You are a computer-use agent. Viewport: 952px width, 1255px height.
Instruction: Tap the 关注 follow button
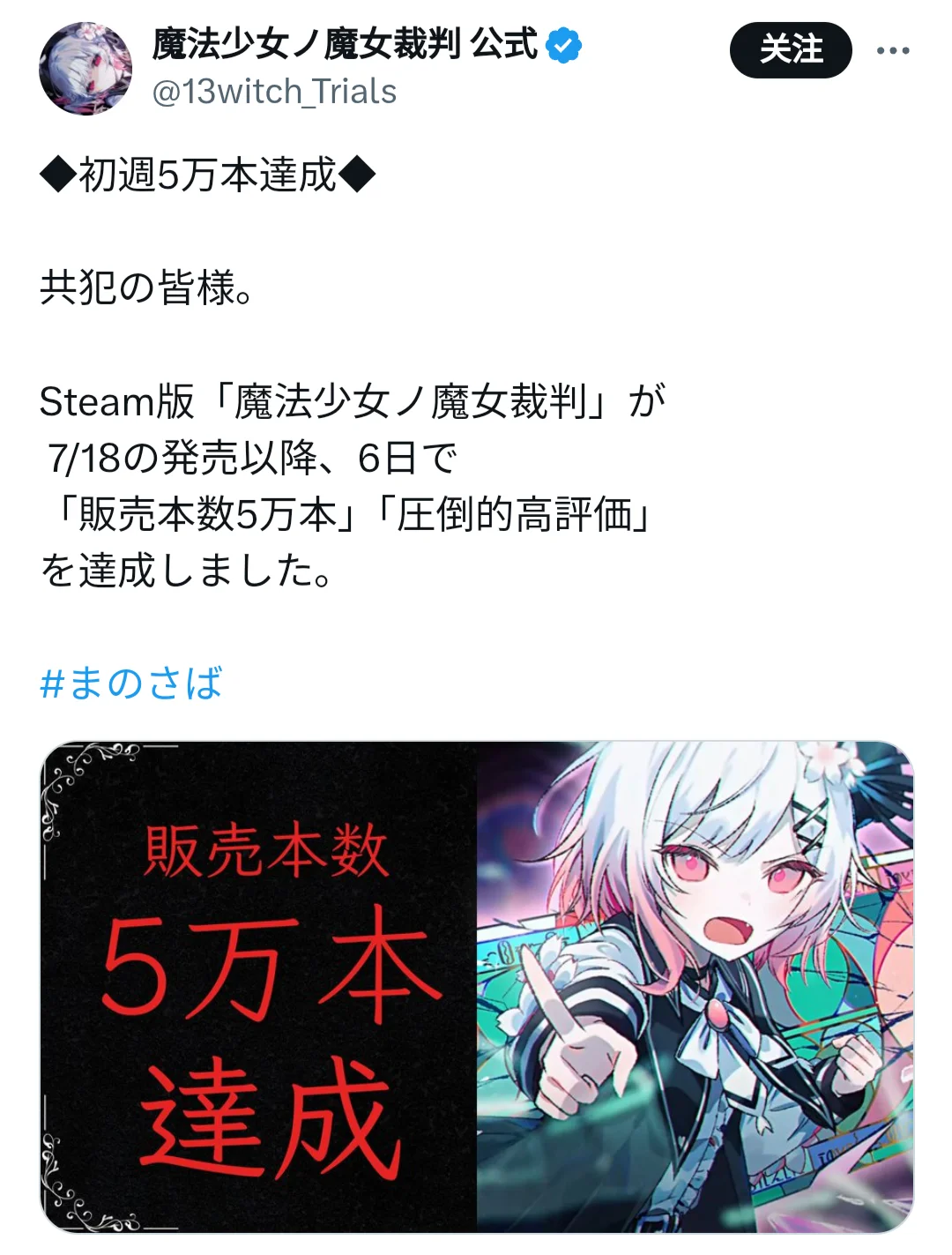[x=790, y=49]
